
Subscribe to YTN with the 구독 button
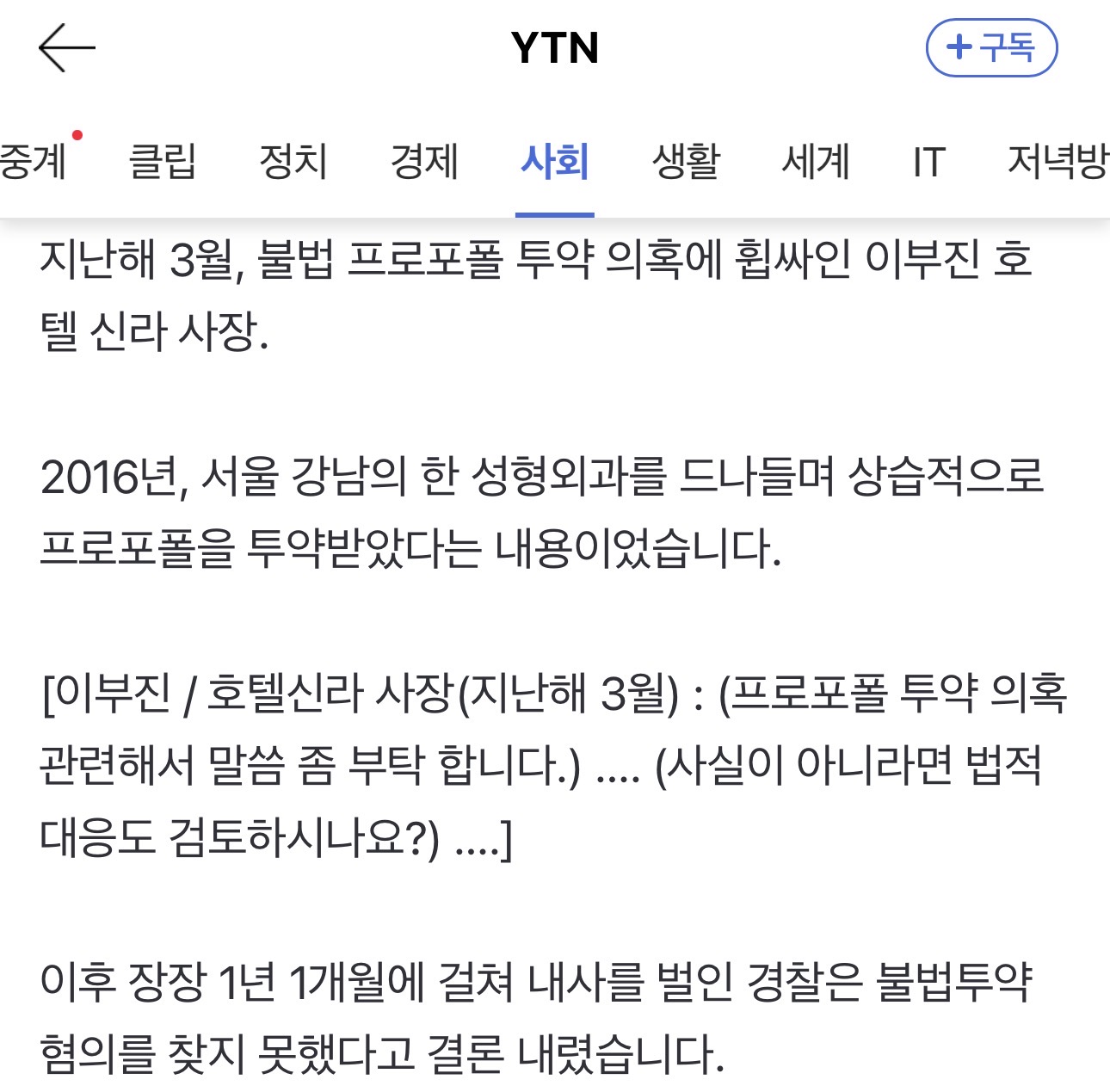click(x=990, y=47)
